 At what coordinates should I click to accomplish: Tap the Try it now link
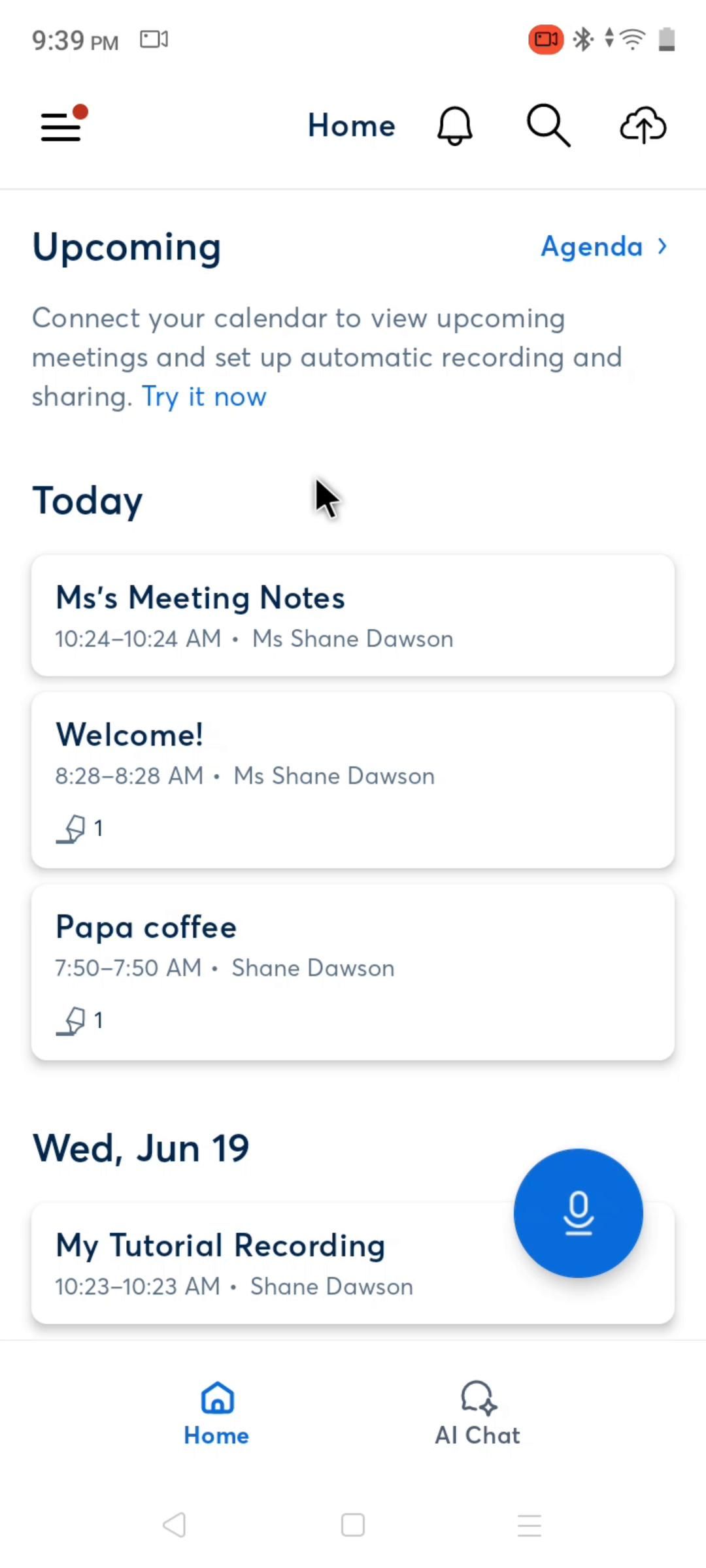tap(204, 397)
